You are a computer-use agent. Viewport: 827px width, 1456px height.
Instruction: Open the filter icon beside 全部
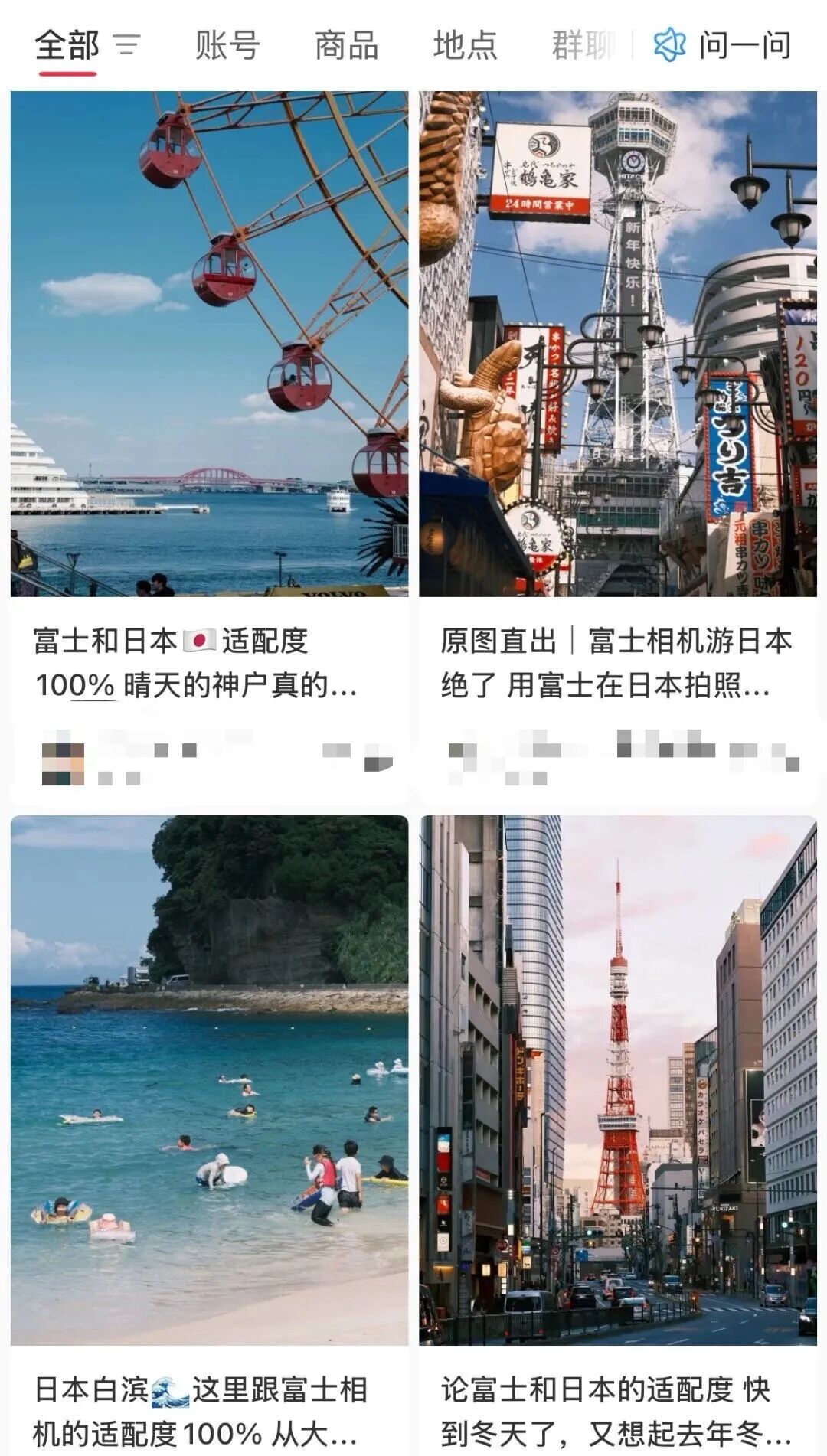(128, 45)
